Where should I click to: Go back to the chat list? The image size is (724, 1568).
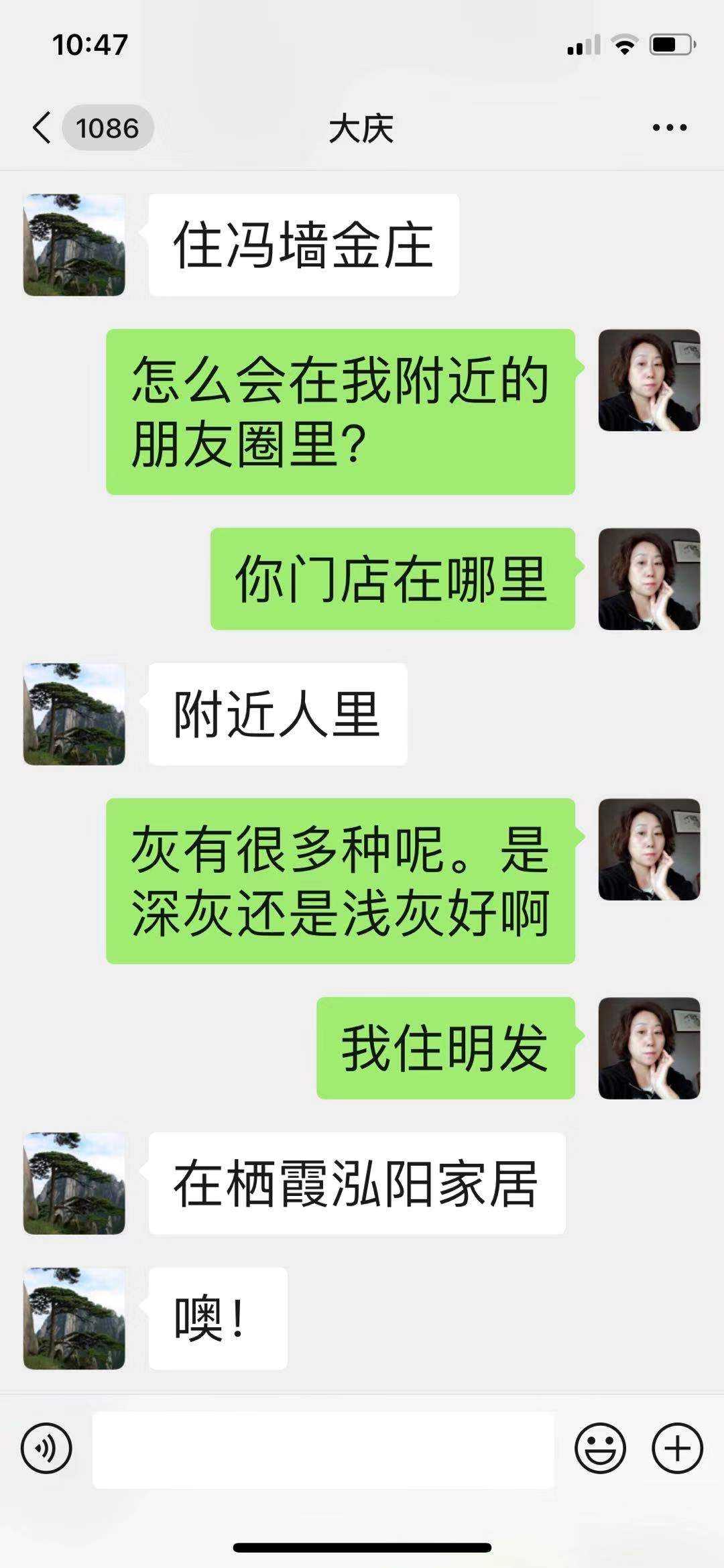coord(42,127)
